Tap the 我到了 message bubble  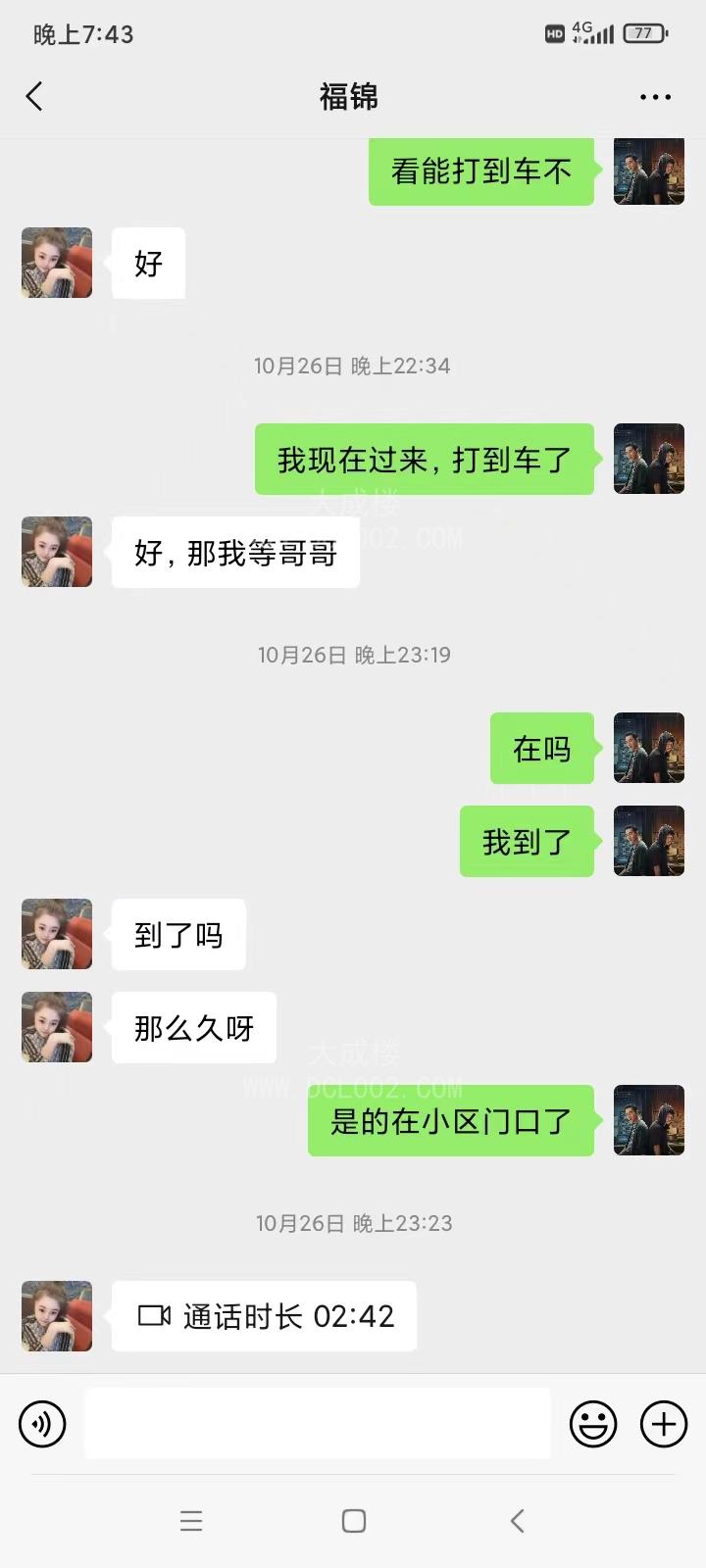point(526,841)
